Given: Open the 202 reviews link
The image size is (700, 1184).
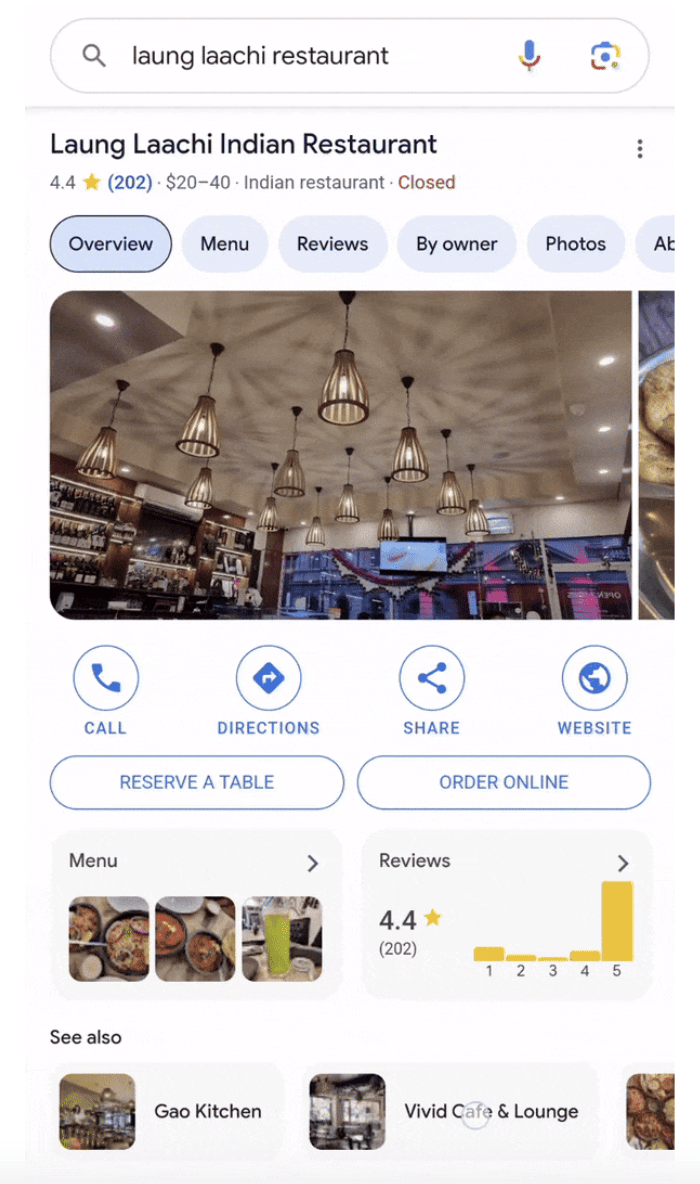Looking at the screenshot, I should (x=130, y=183).
